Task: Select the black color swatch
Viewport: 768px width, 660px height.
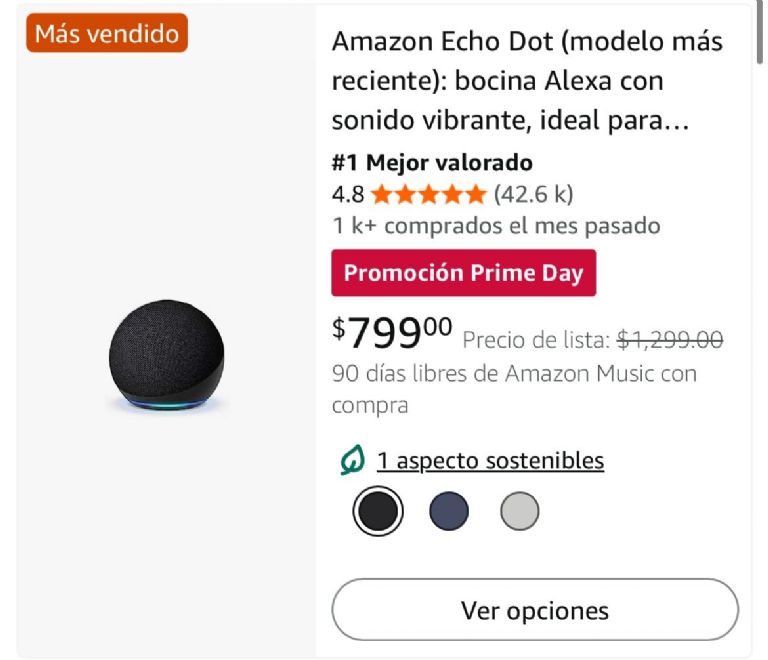Action: (x=378, y=512)
